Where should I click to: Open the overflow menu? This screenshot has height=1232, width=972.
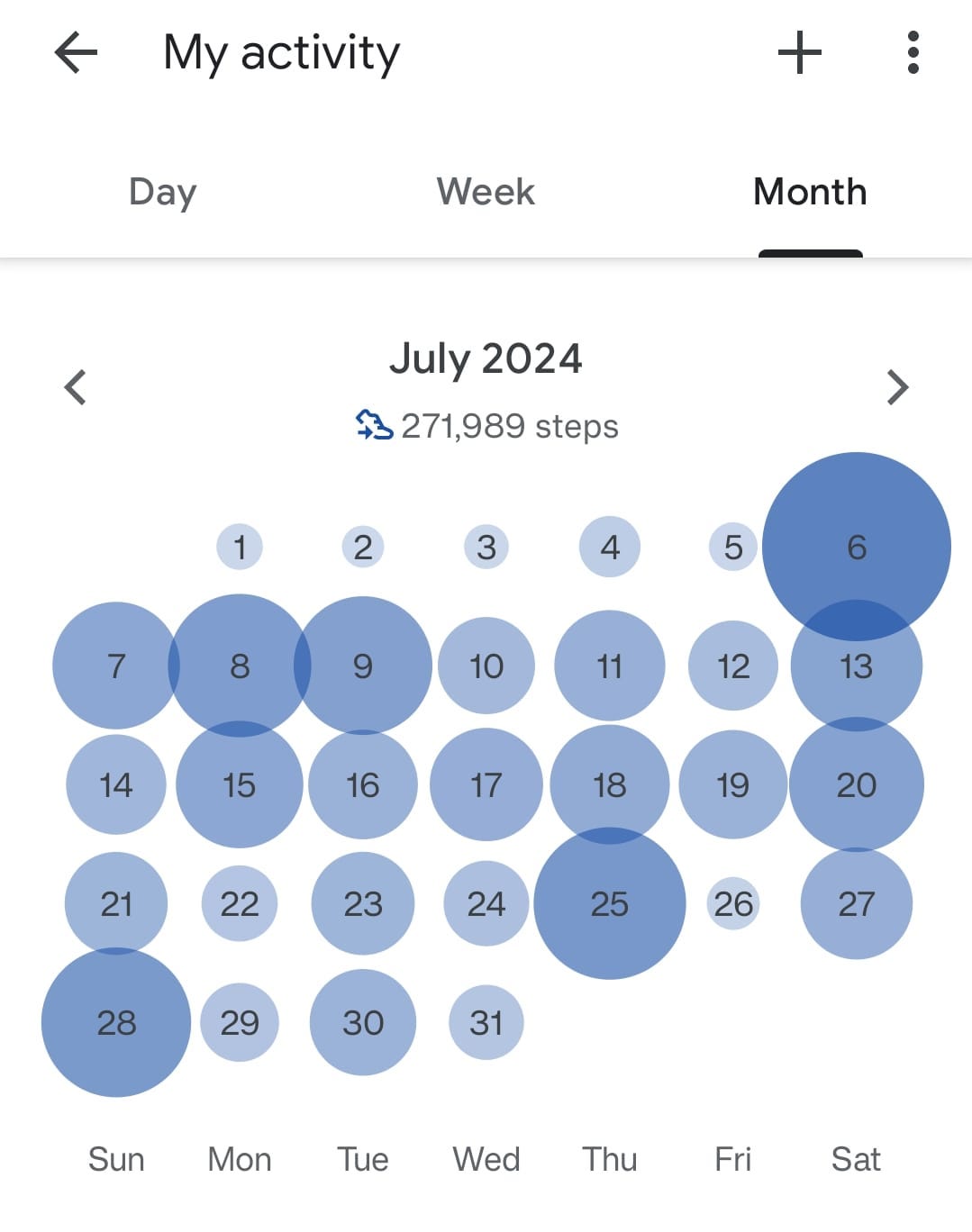(913, 52)
